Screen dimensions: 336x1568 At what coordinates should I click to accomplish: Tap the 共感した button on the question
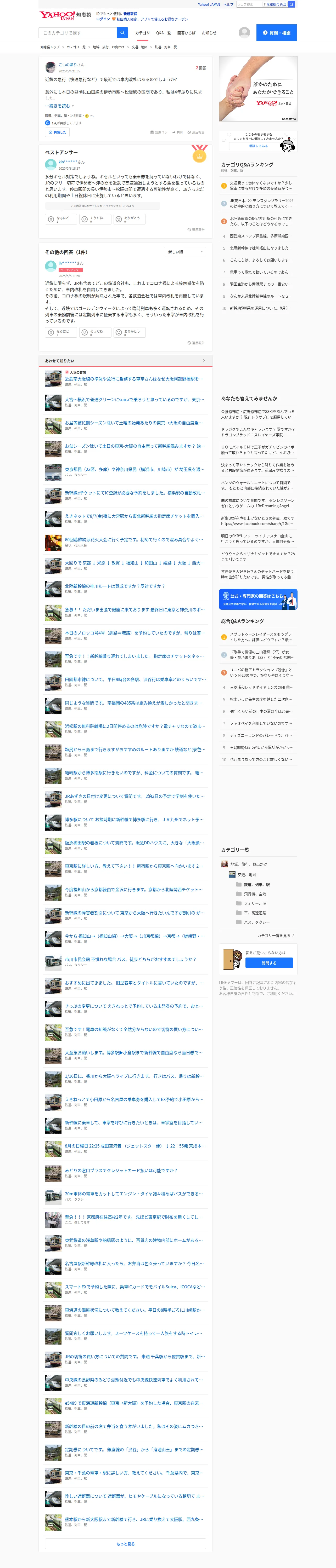click(x=57, y=132)
